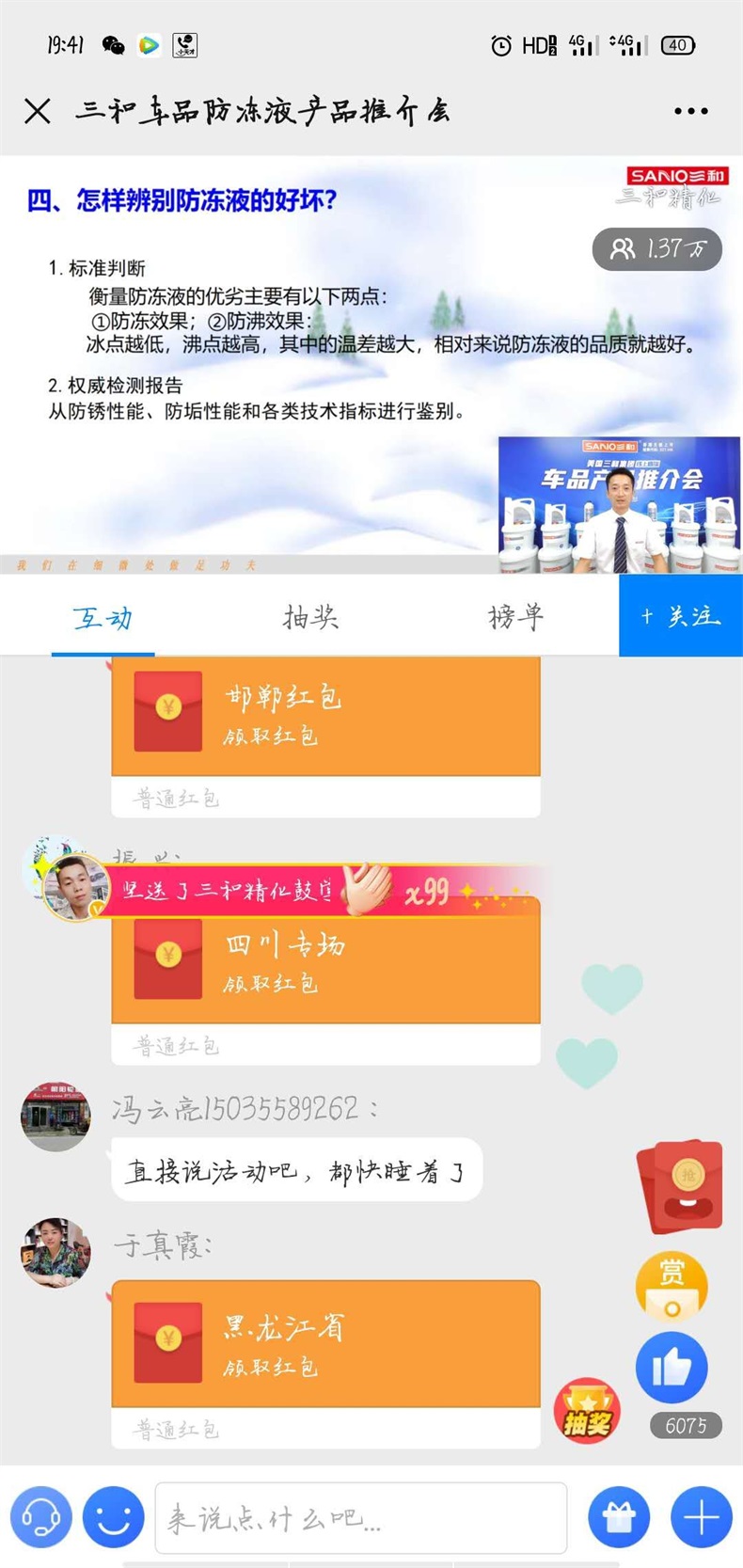
Task: Select the 互动 tab
Action: pos(103,617)
